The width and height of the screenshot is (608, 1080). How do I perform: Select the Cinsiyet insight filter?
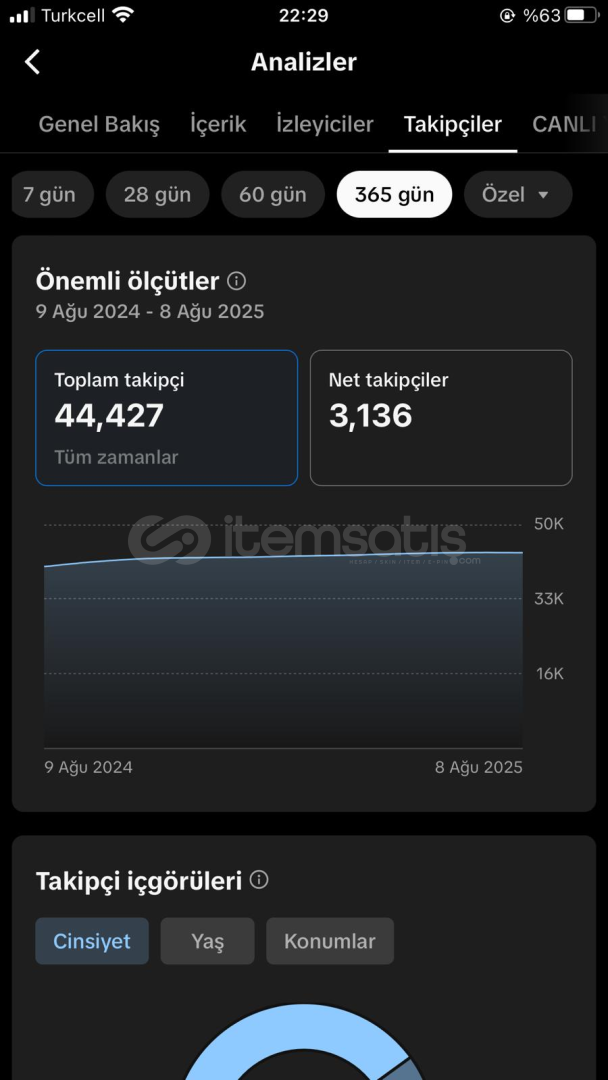pyautogui.click(x=92, y=941)
